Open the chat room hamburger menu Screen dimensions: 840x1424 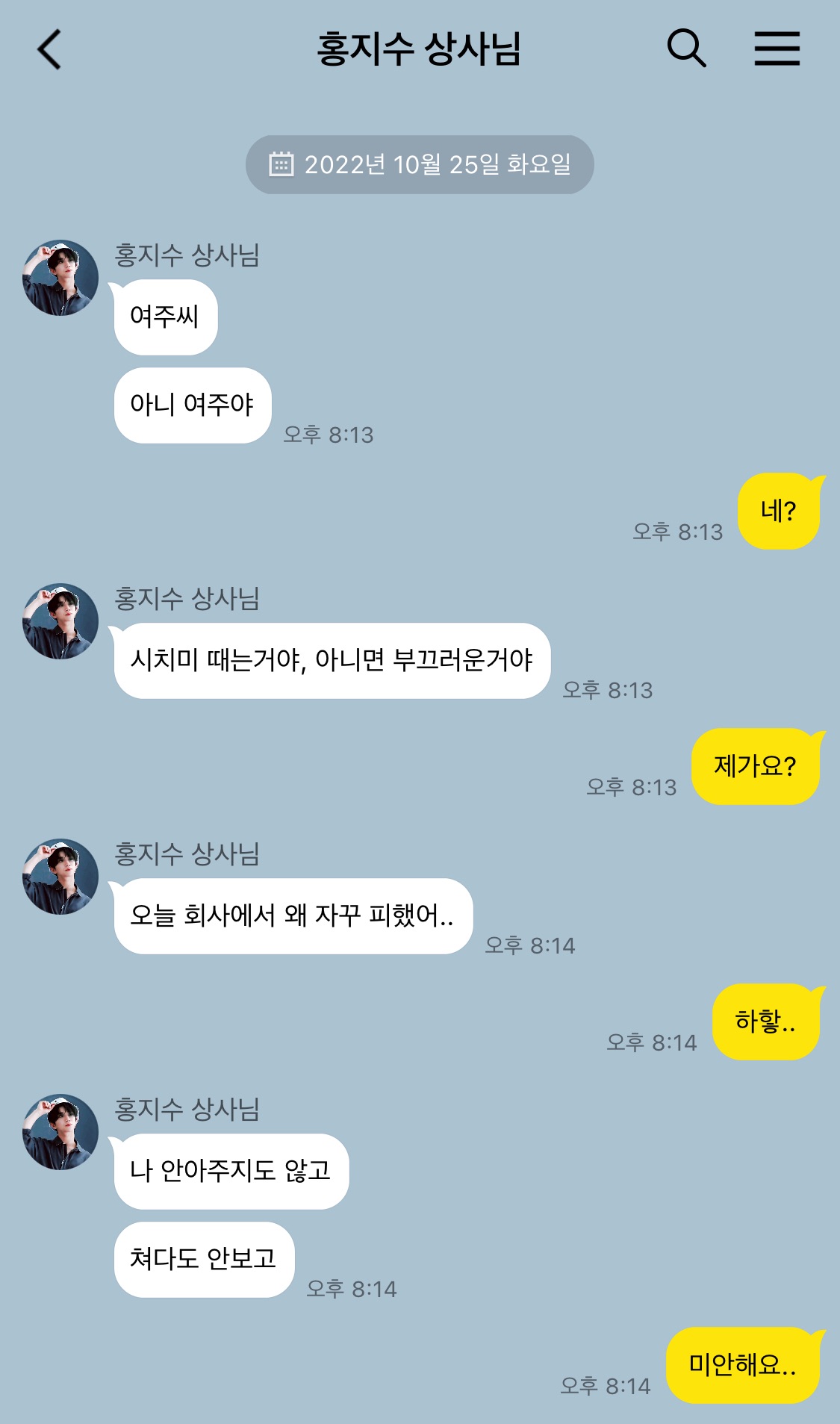tap(777, 49)
